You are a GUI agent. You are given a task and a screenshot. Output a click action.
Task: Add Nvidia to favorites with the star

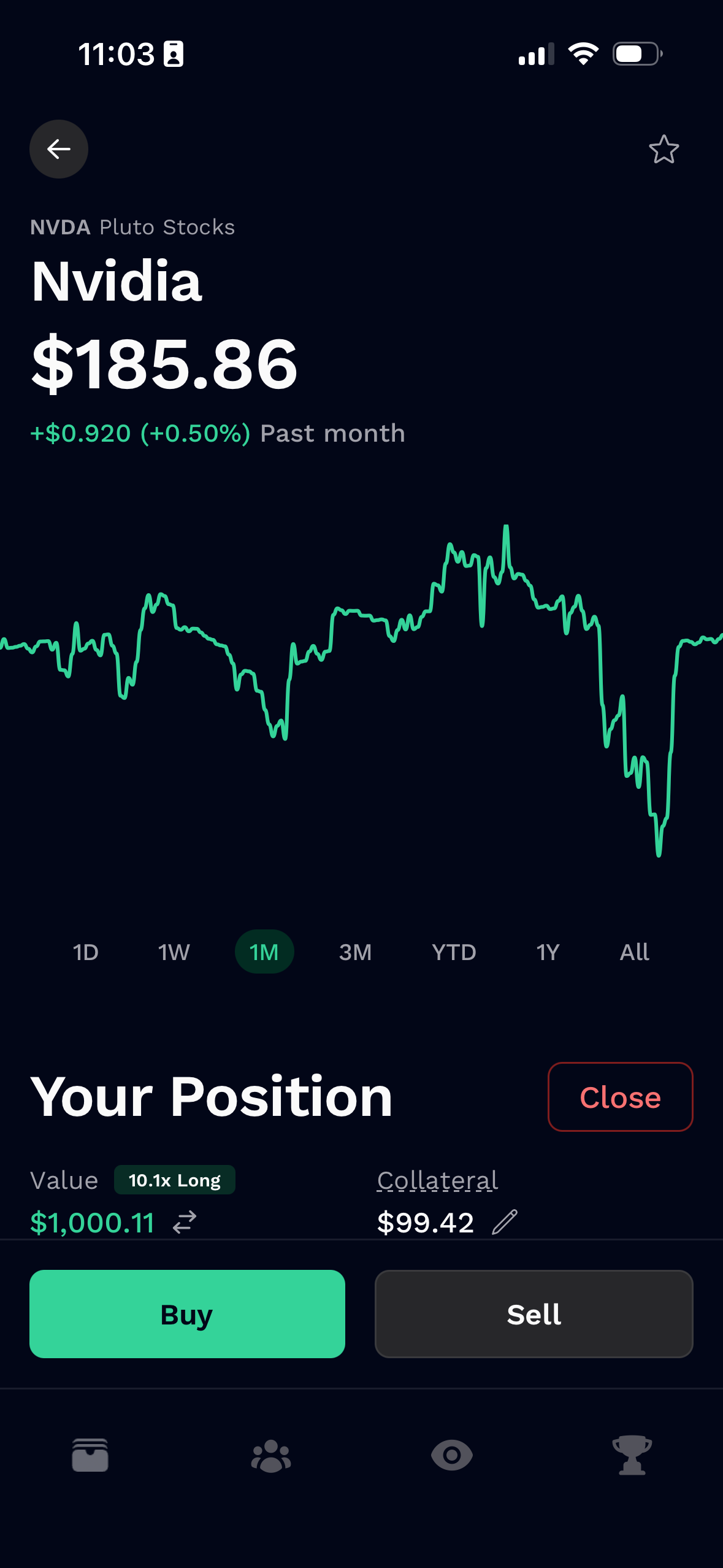[664, 149]
